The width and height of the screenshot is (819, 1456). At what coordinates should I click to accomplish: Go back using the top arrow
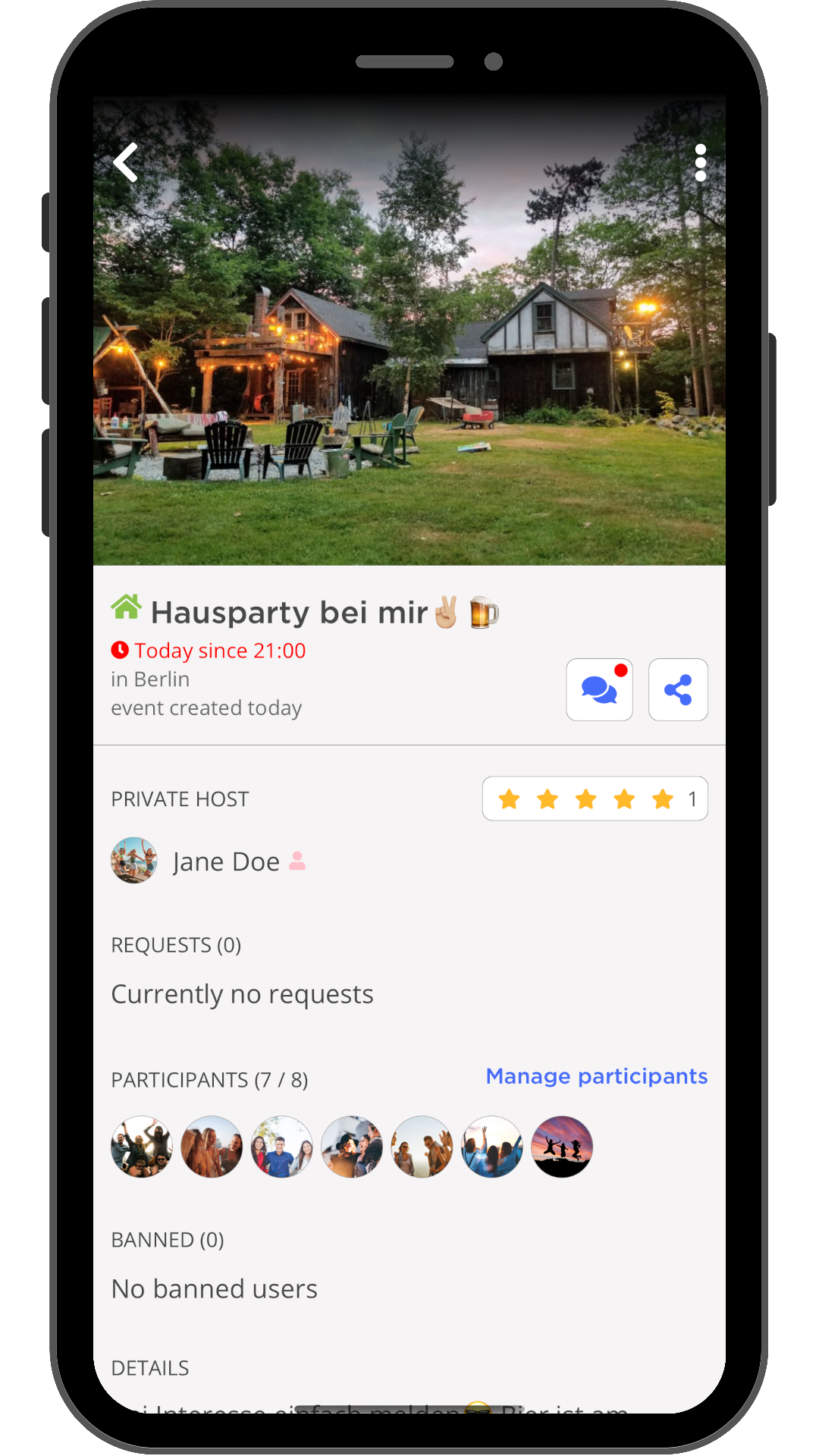pos(126,162)
